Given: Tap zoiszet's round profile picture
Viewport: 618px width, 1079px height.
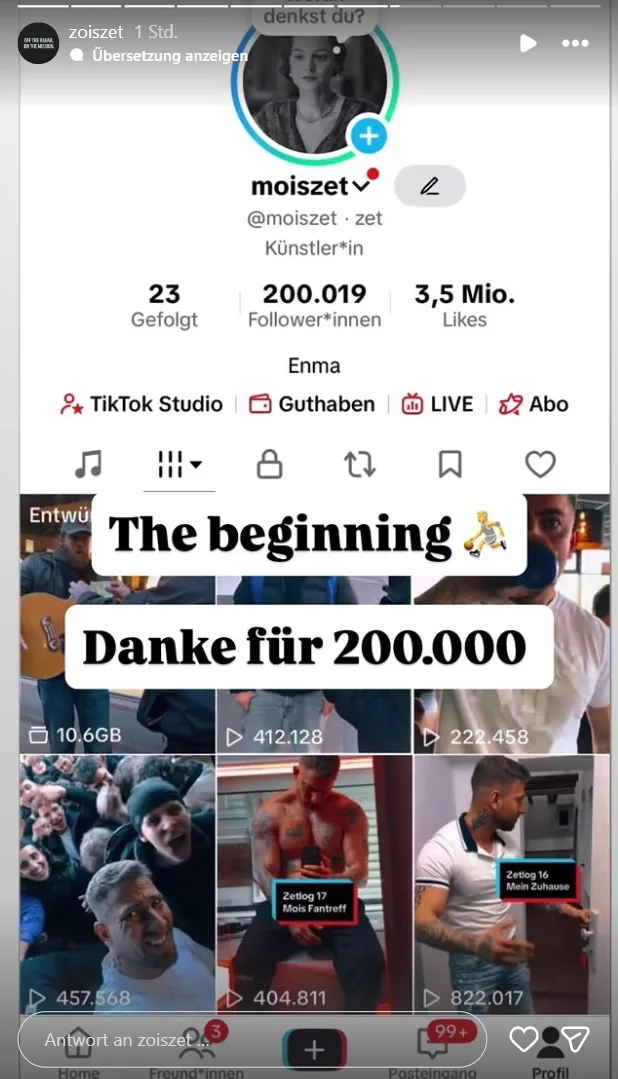Looking at the screenshot, I should pyautogui.click(x=39, y=43).
